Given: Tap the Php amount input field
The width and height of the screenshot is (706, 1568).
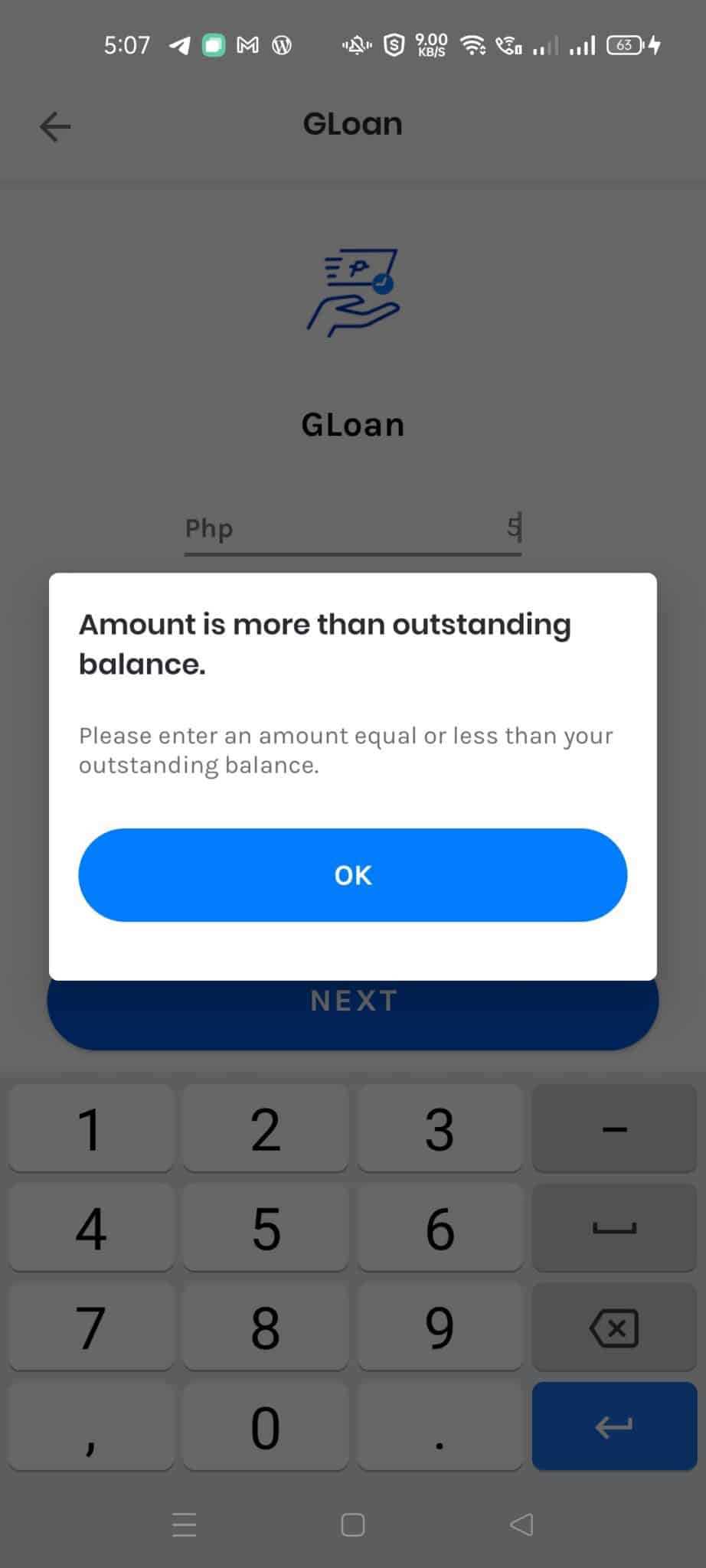Looking at the screenshot, I should (x=351, y=528).
